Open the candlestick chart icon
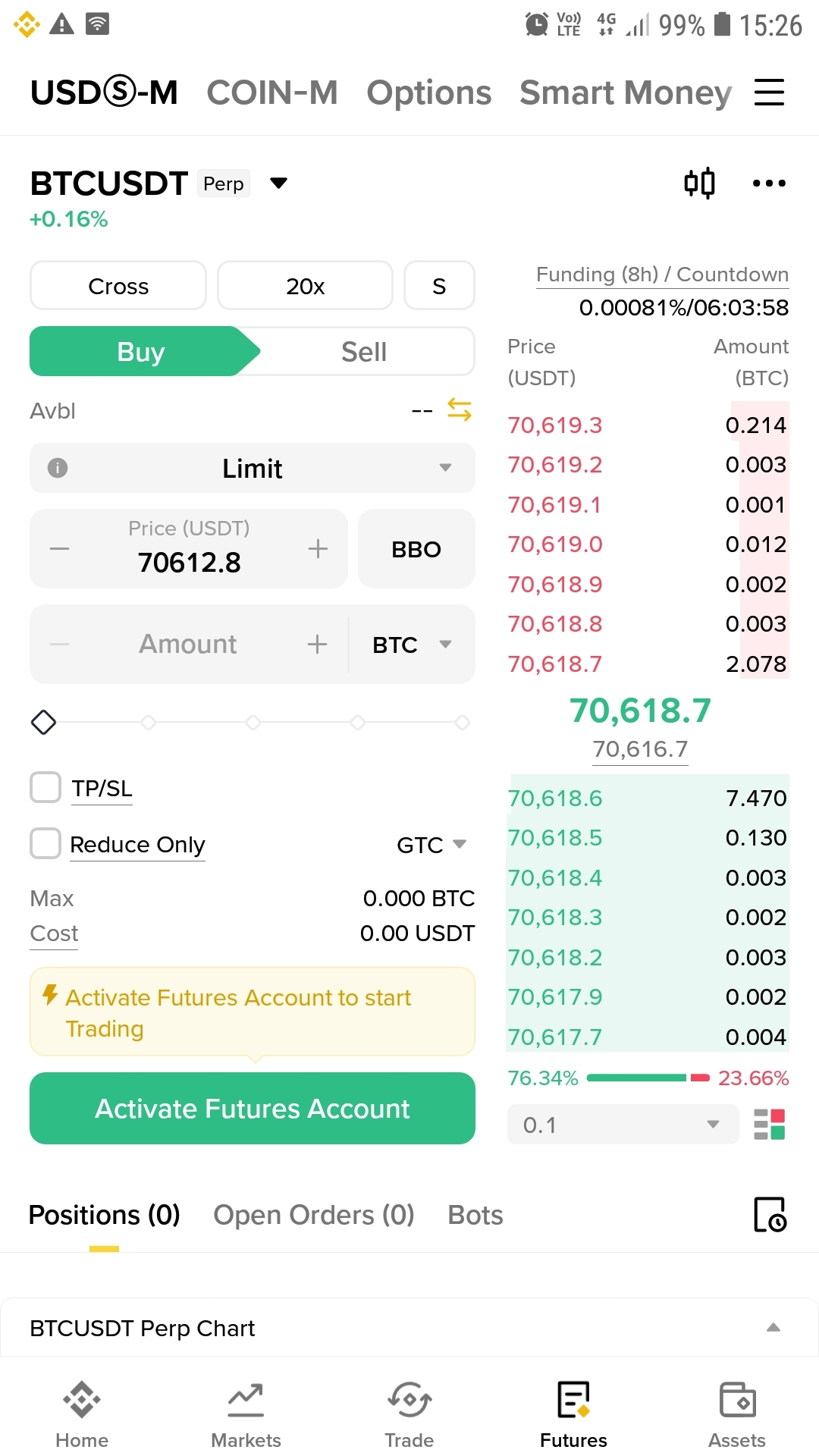Screen dimensions: 819x1456 (699, 183)
